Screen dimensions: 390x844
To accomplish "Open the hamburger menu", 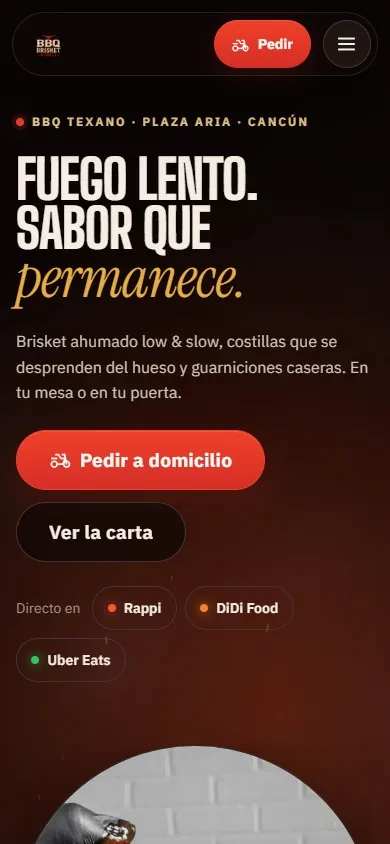I will coord(346,44).
